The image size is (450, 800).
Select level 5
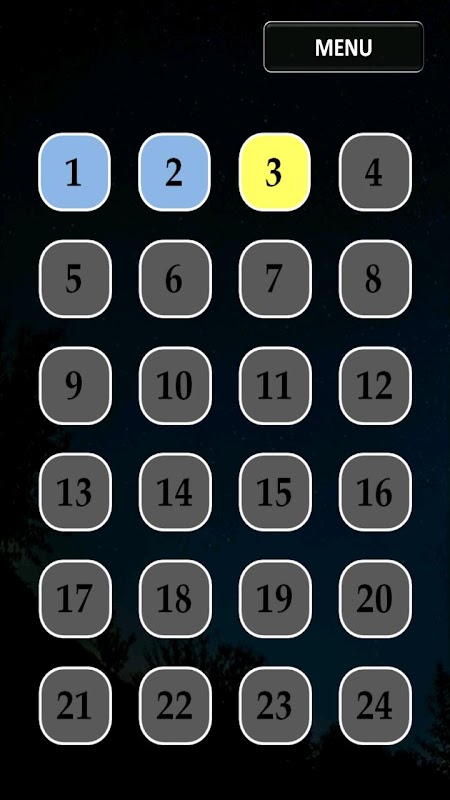[74, 279]
